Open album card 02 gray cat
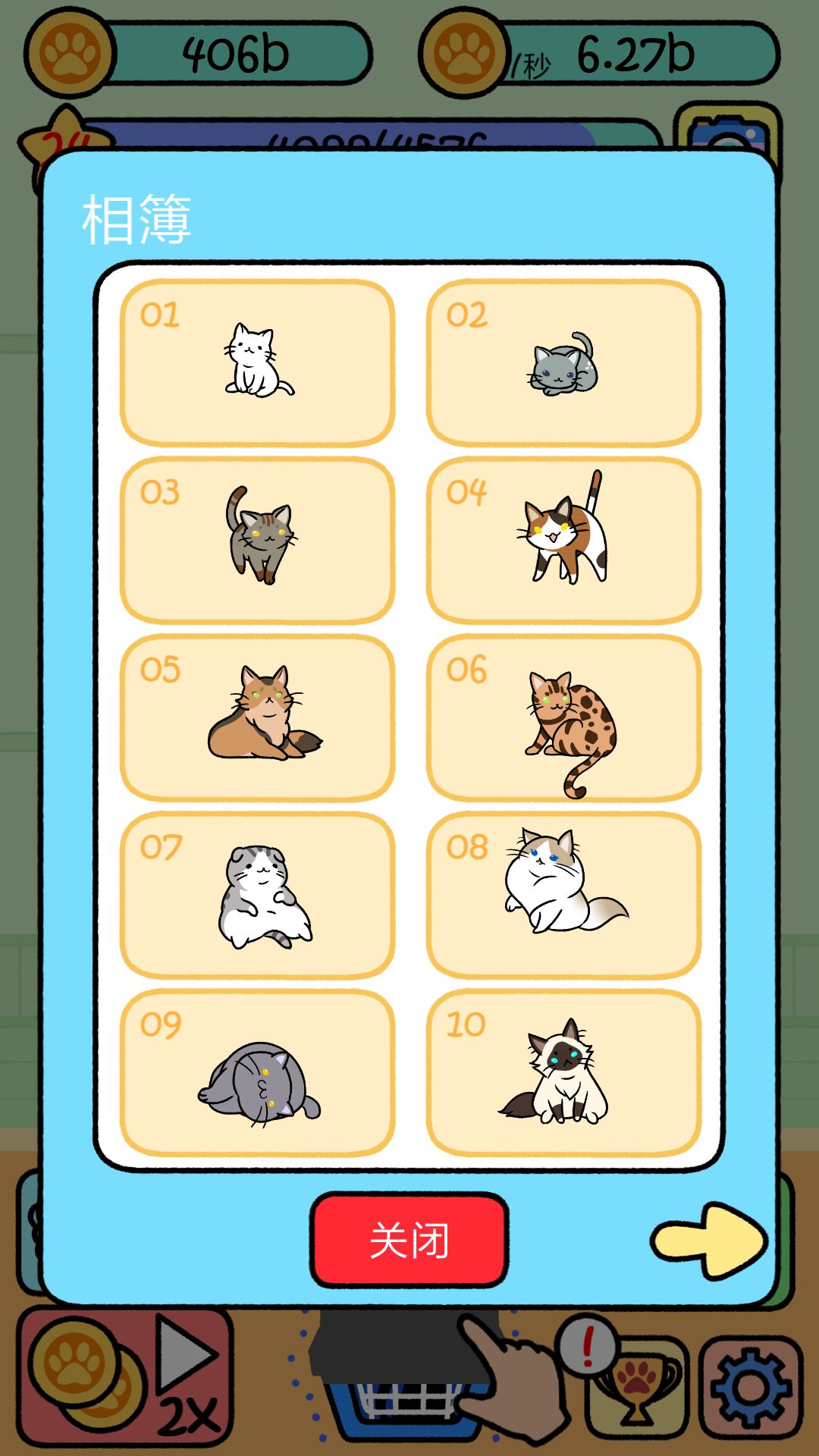This screenshot has height=1456, width=819. coord(563,362)
